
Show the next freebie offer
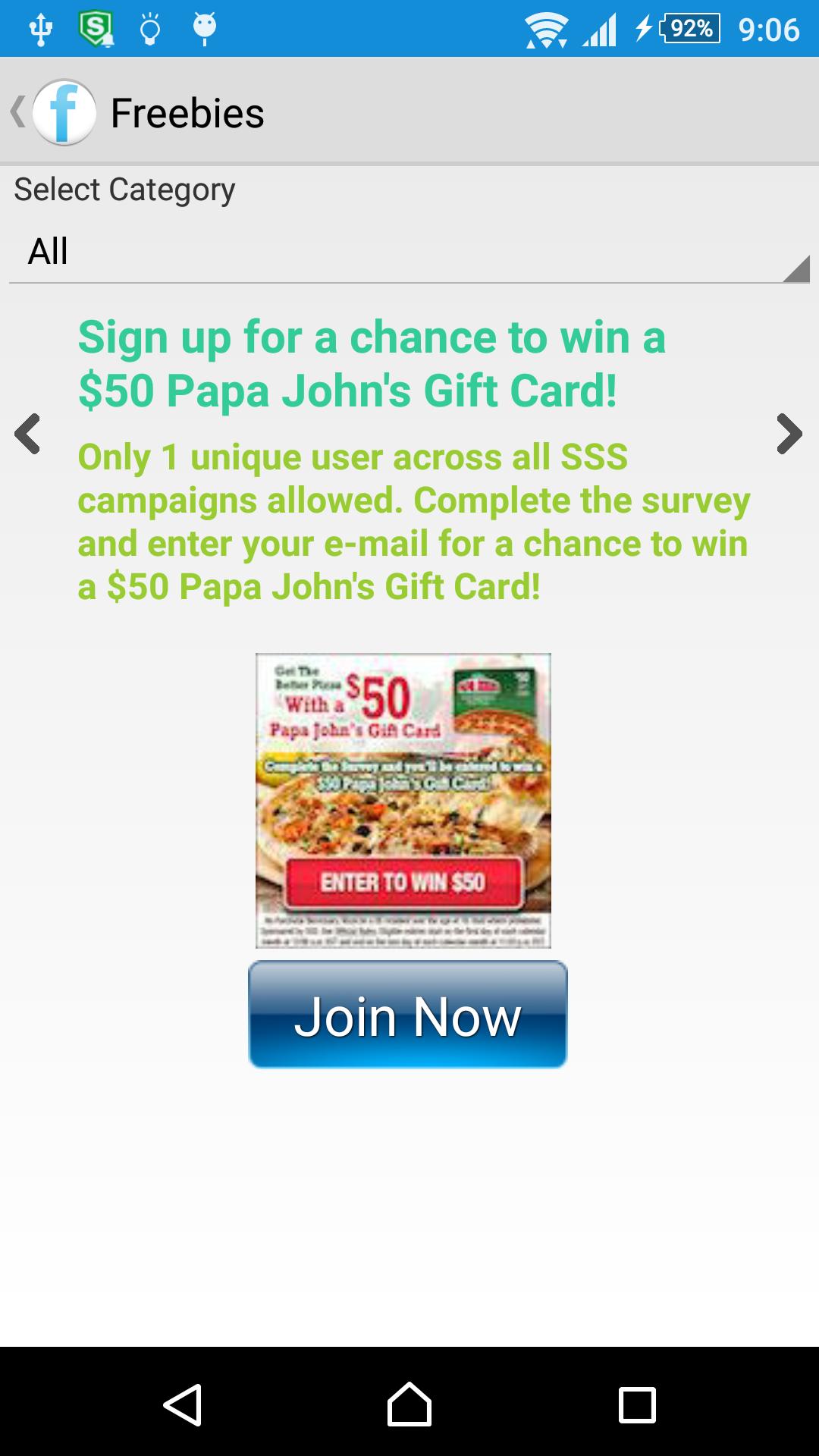pos(789,435)
